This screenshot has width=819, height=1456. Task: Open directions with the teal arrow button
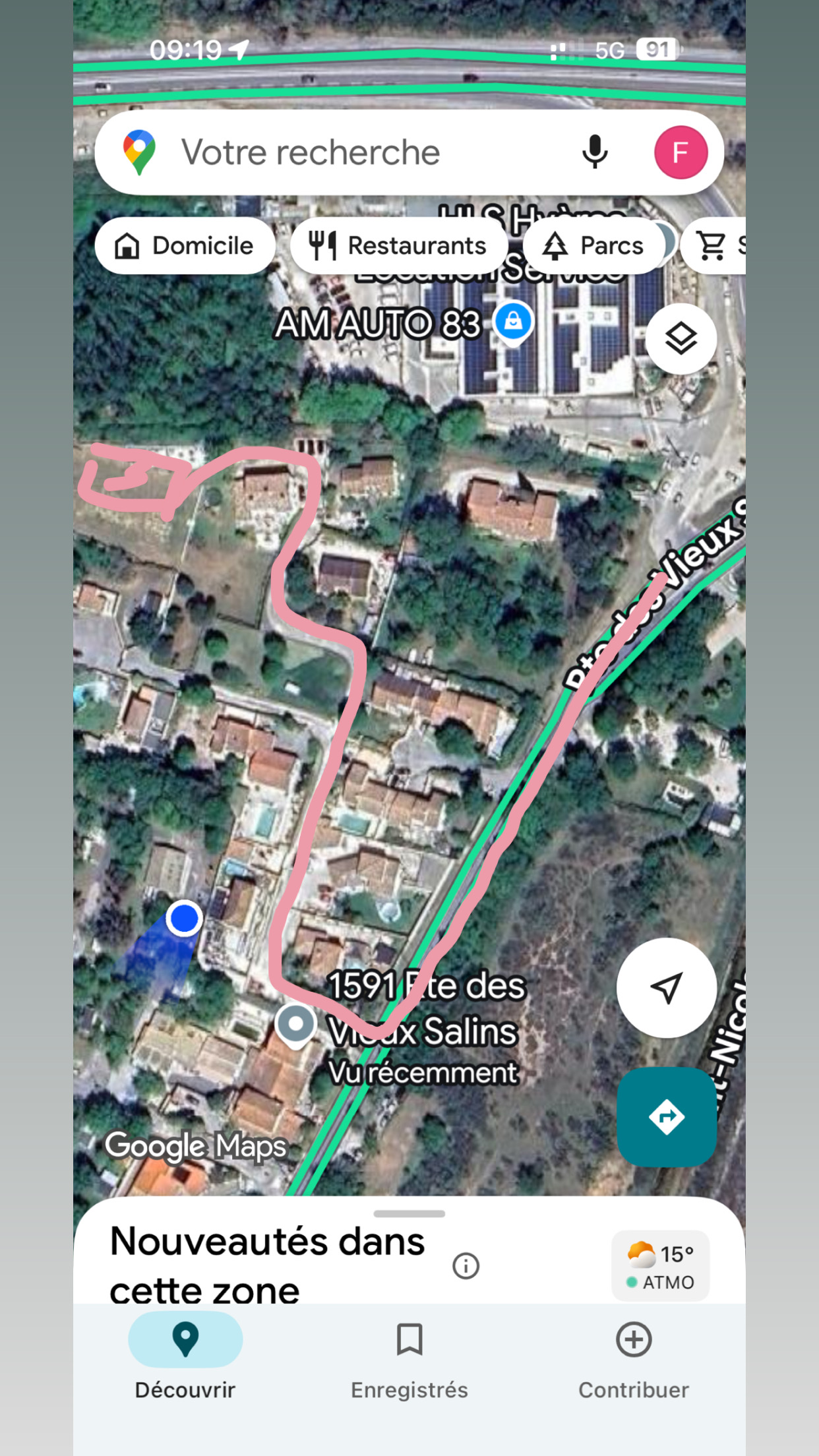[x=666, y=1116]
